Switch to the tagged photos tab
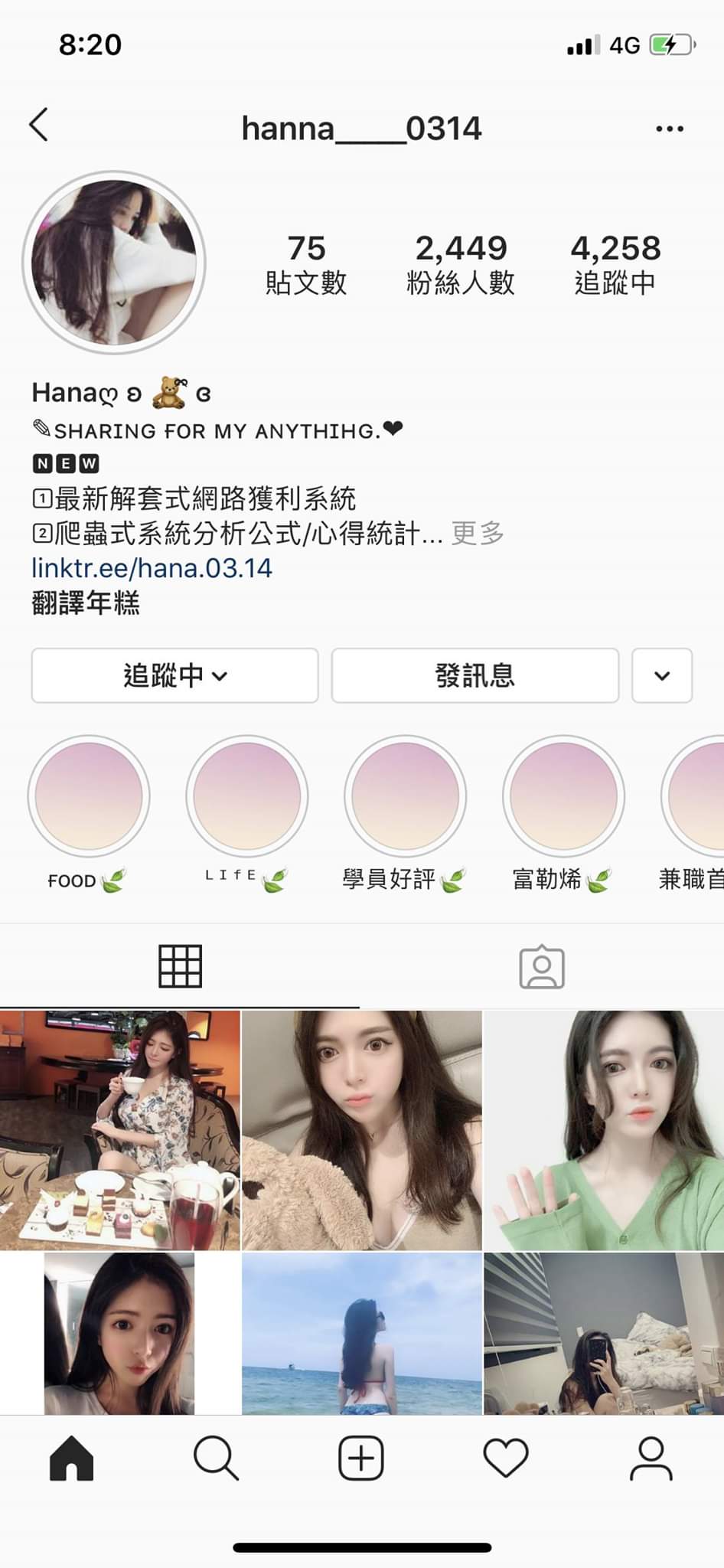724x1568 pixels. 542,967
